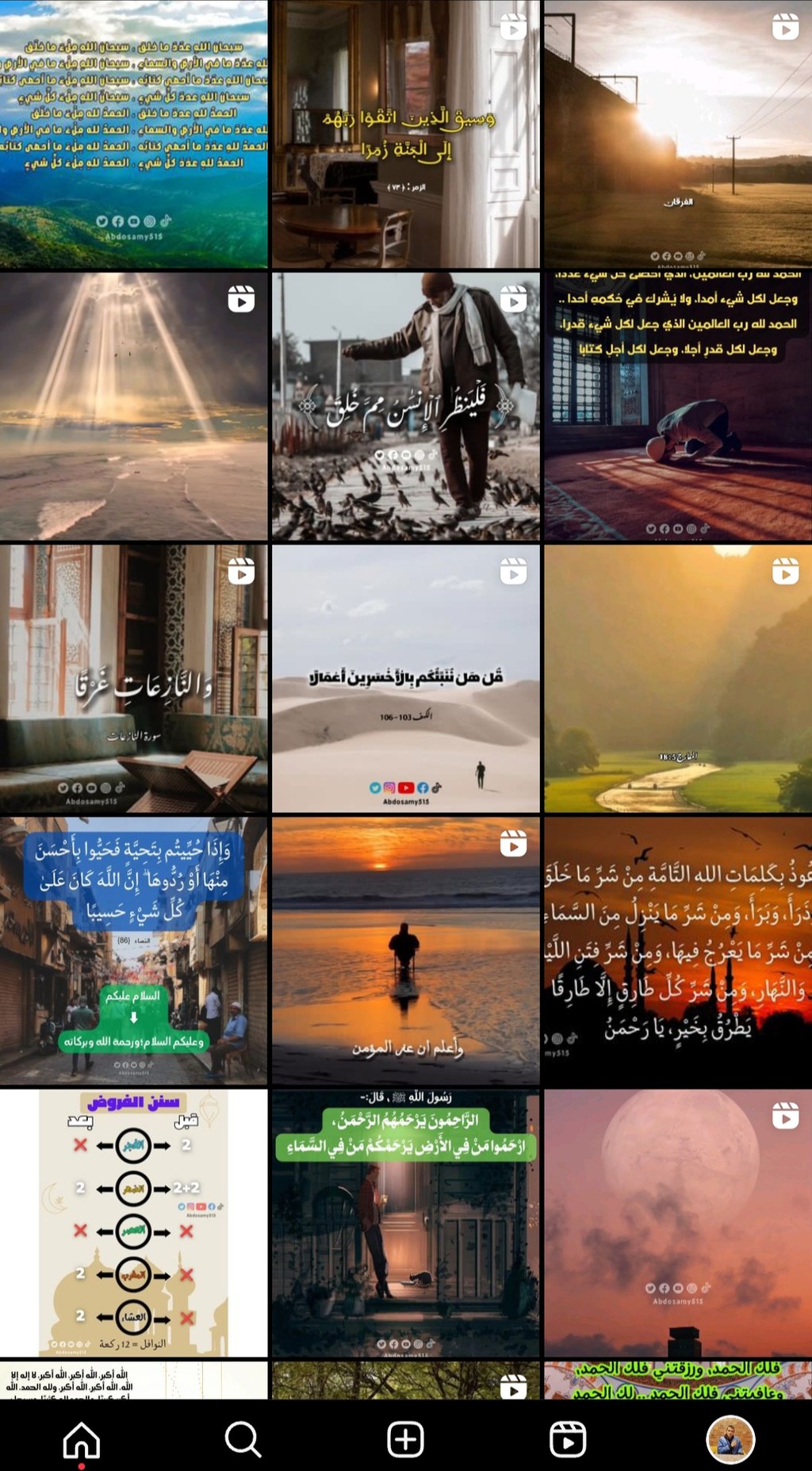Open the birds at dusk supplication post
This screenshot has width=812, height=1471.
pos(678,951)
